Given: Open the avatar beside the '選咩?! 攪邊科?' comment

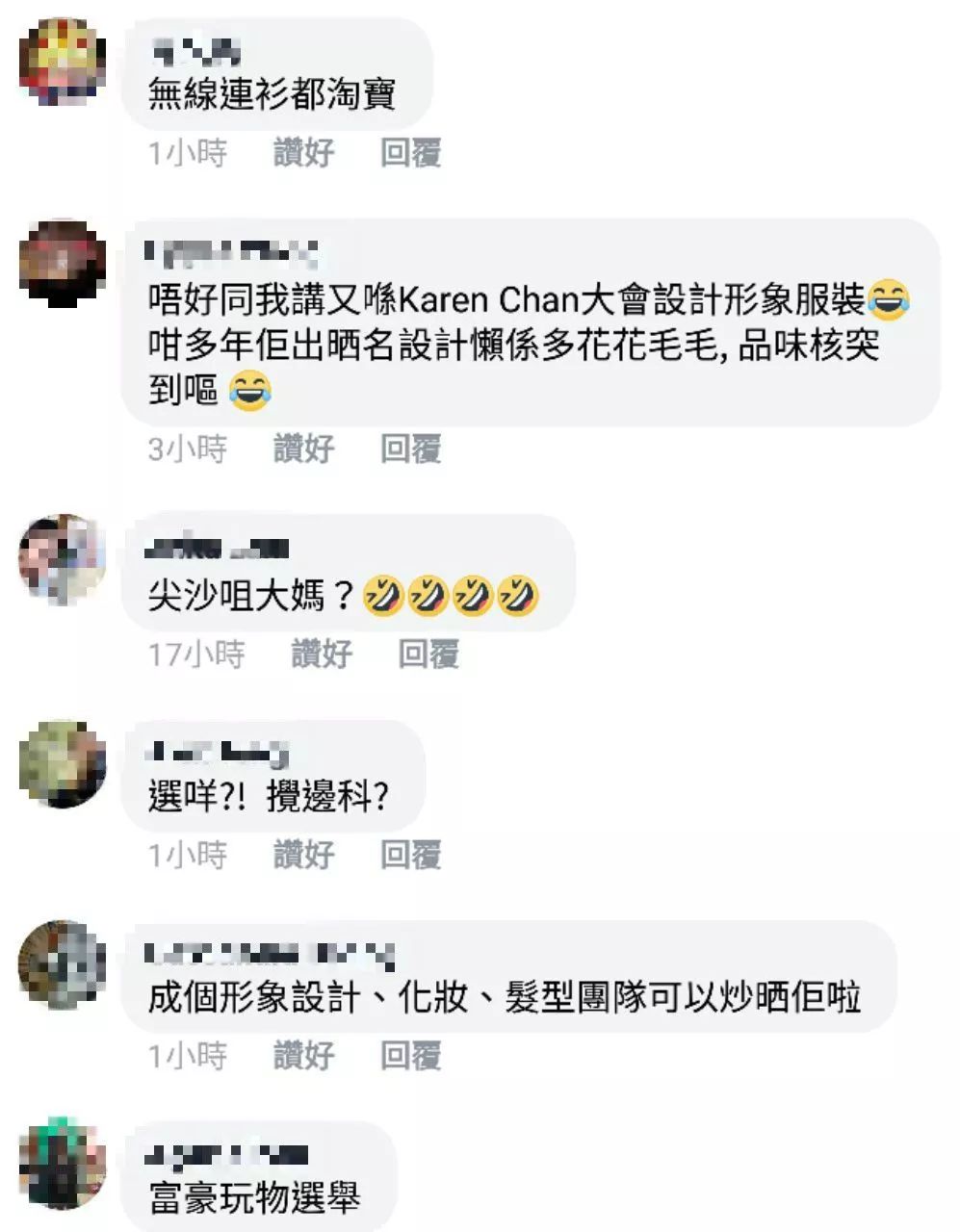Looking at the screenshot, I should tap(63, 763).
